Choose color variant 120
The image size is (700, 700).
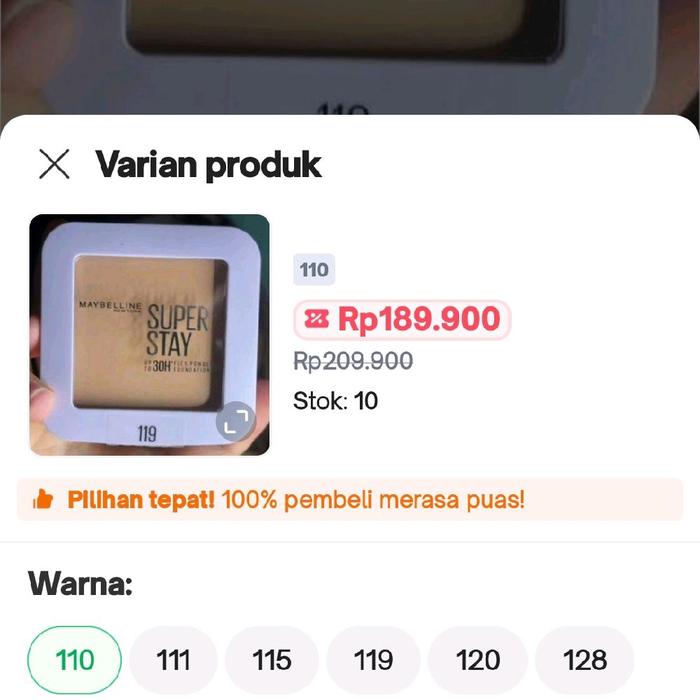[477, 660]
